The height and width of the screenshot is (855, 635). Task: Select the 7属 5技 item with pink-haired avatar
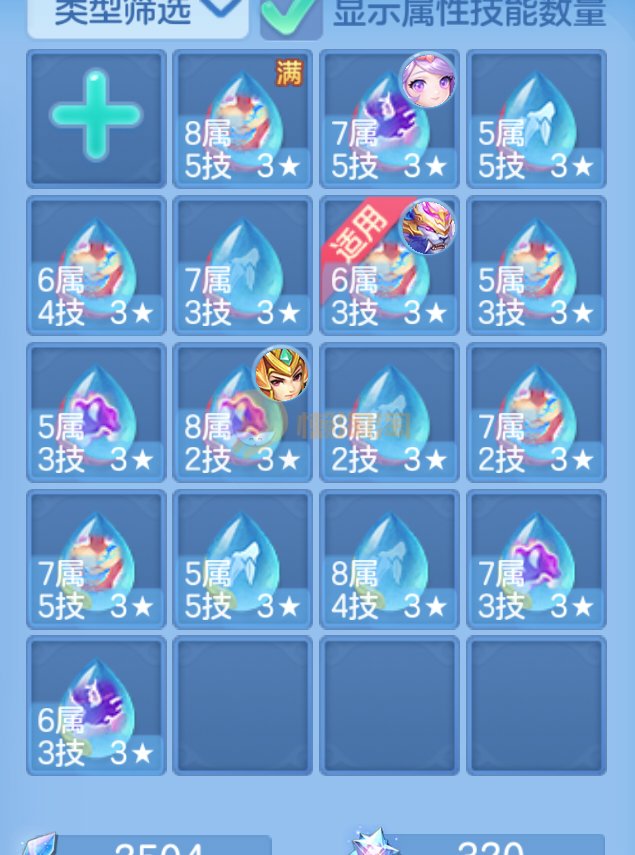point(389,118)
